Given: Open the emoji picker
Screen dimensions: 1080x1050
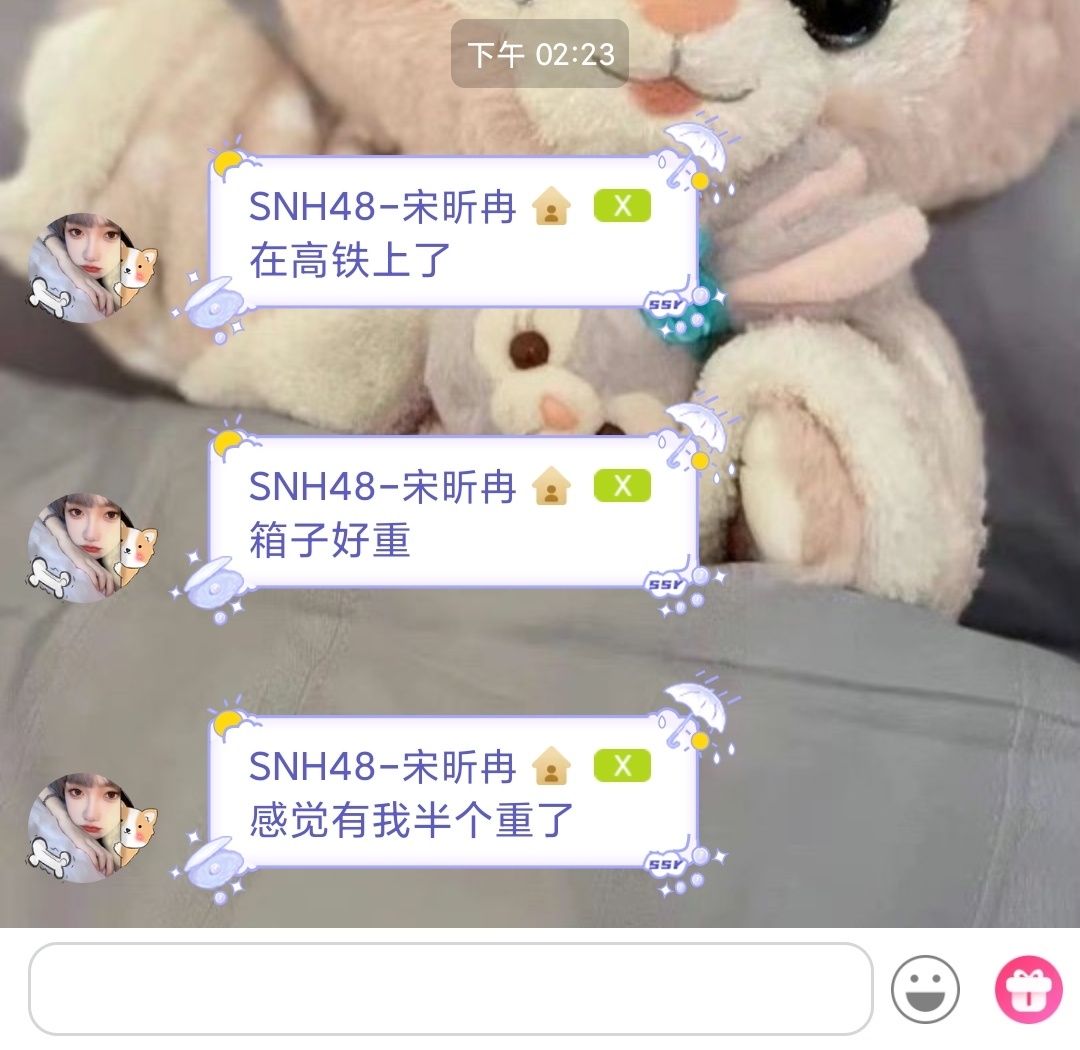Looking at the screenshot, I should coord(925,990).
